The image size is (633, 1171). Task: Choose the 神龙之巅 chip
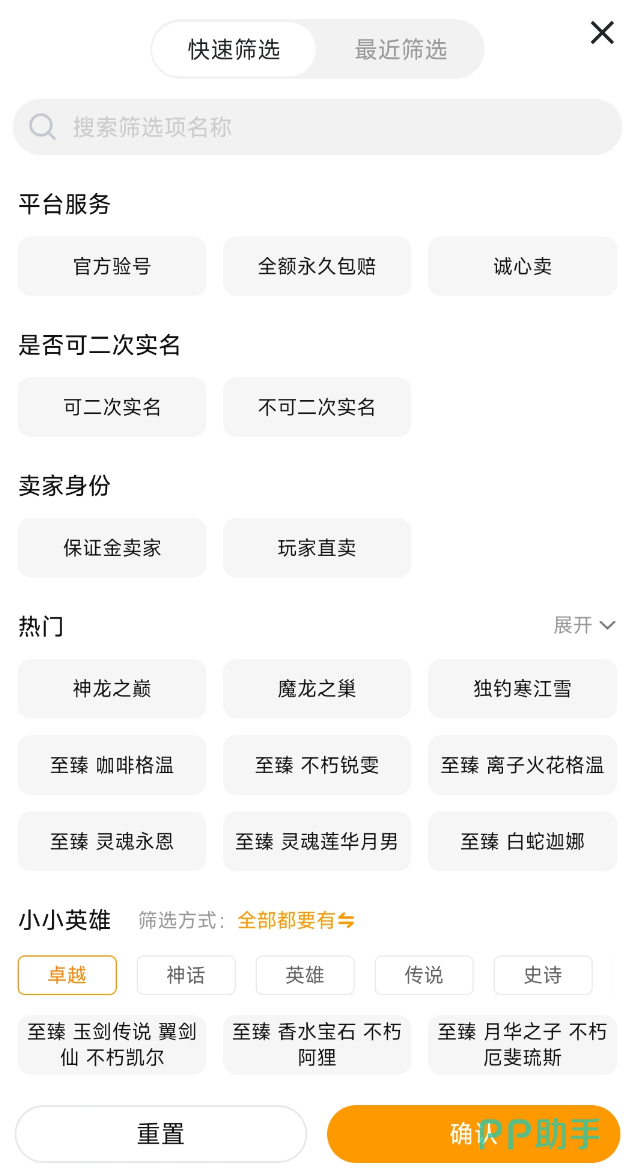tap(112, 689)
